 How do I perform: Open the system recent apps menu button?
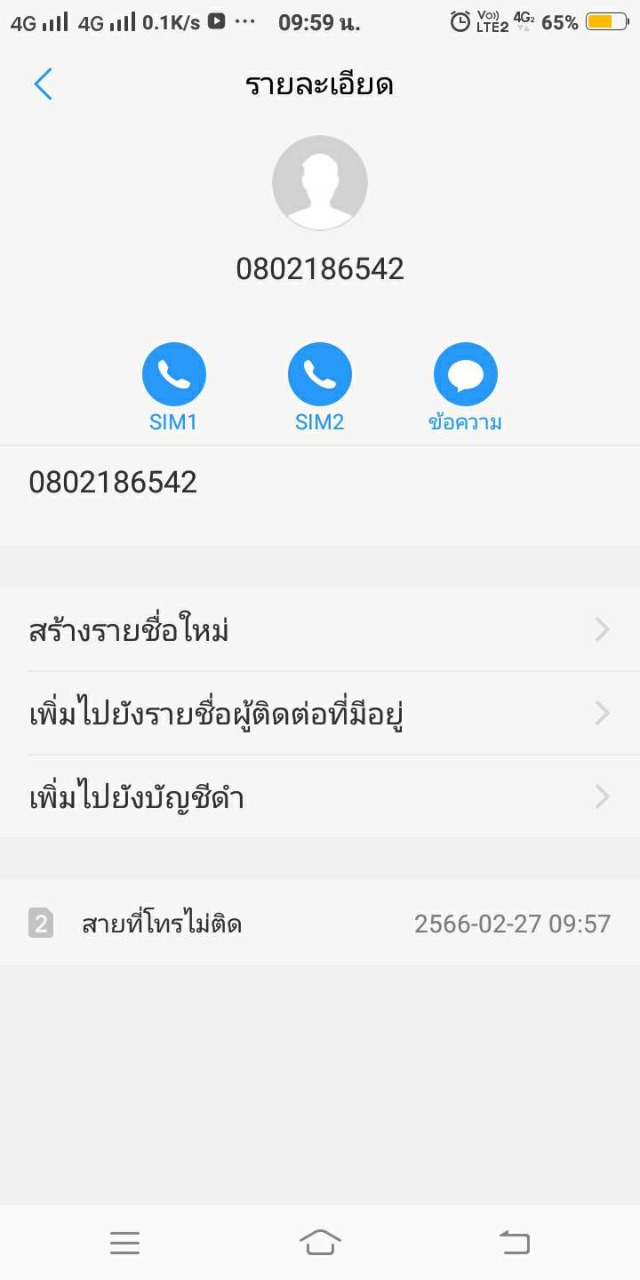(x=125, y=1243)
